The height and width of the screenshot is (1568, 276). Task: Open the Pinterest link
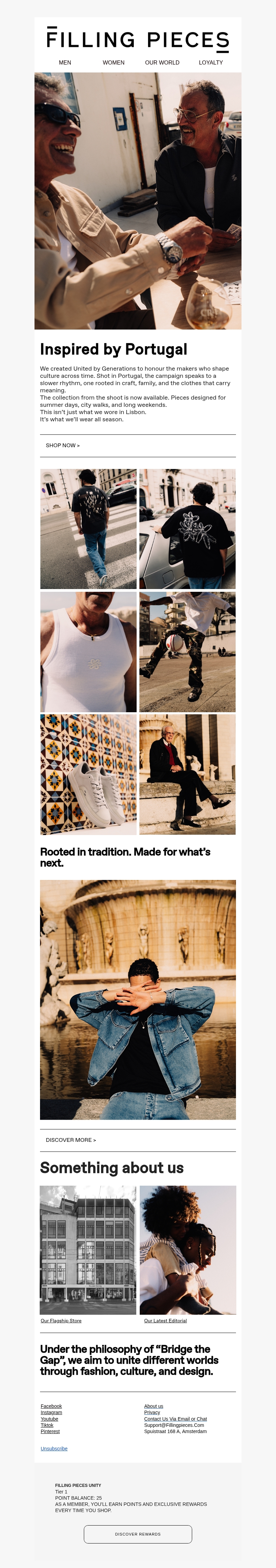point(50,1432)
